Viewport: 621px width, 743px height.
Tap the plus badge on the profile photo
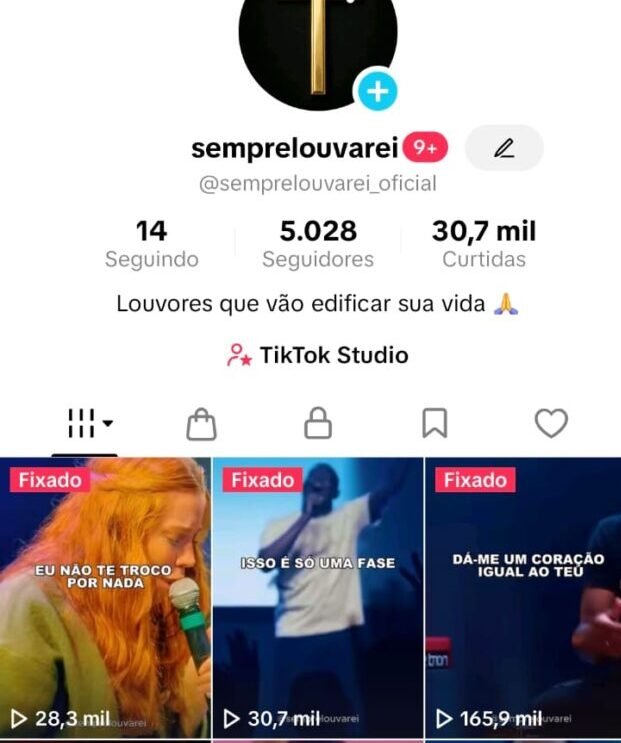[x=377, y=92]
